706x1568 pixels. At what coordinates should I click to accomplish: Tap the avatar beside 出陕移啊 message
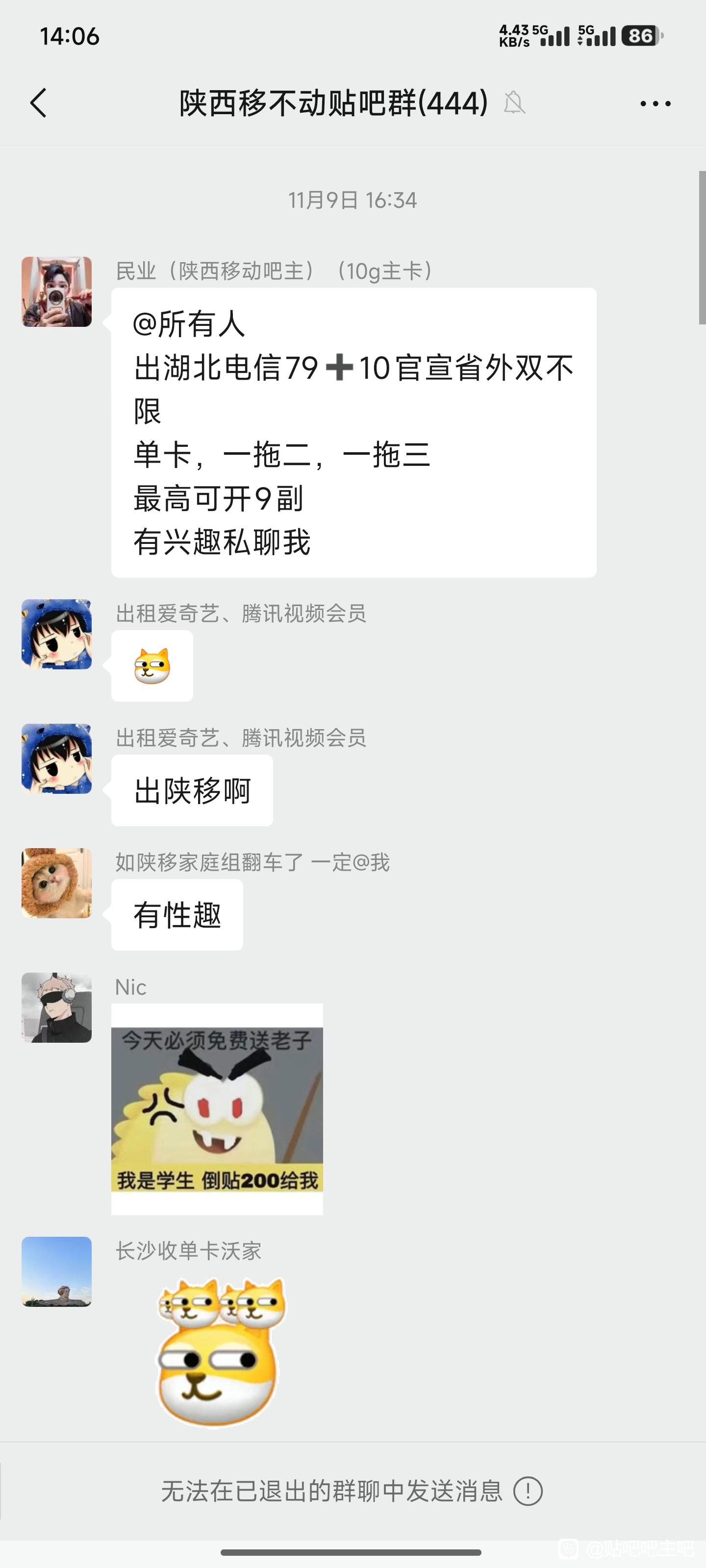pos(57,759)
